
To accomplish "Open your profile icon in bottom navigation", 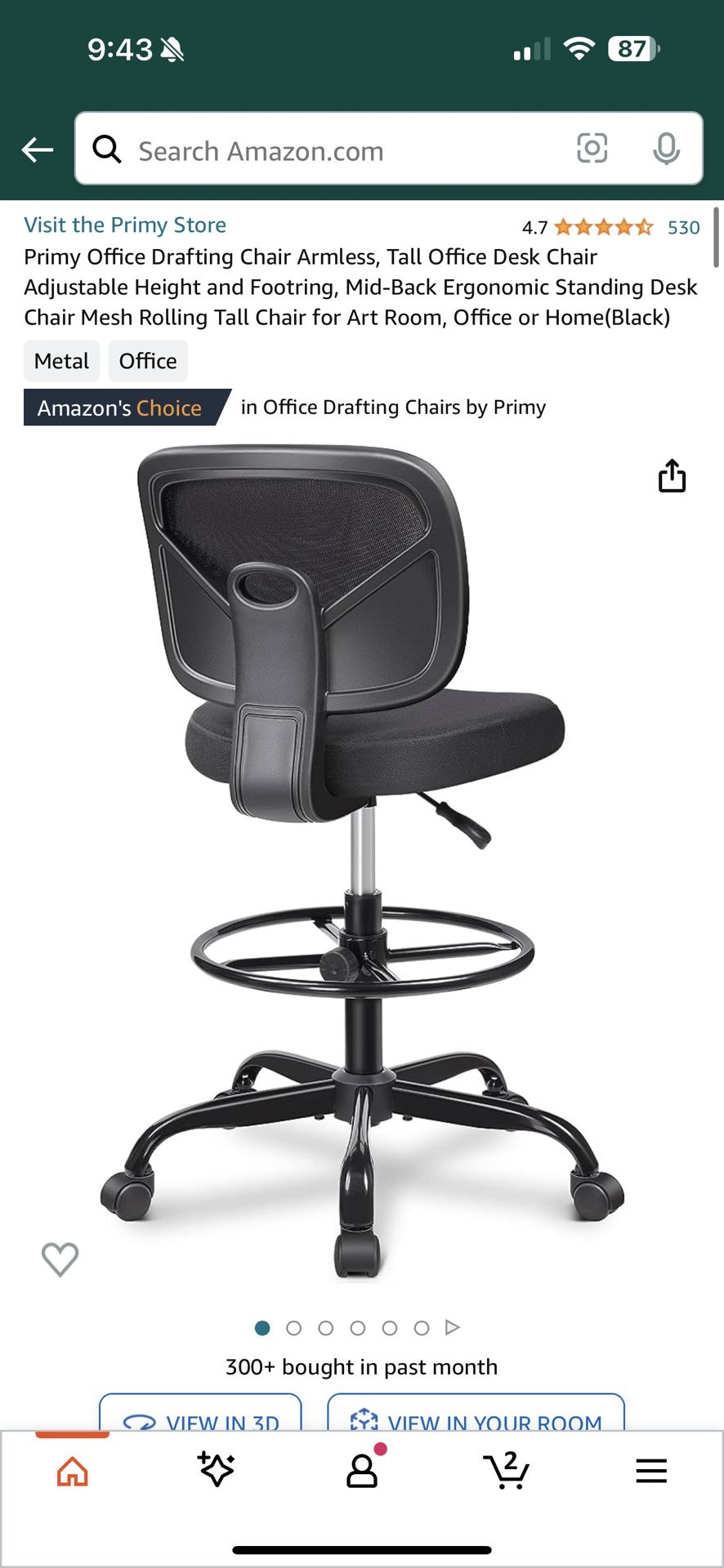I will point(362,1470).
